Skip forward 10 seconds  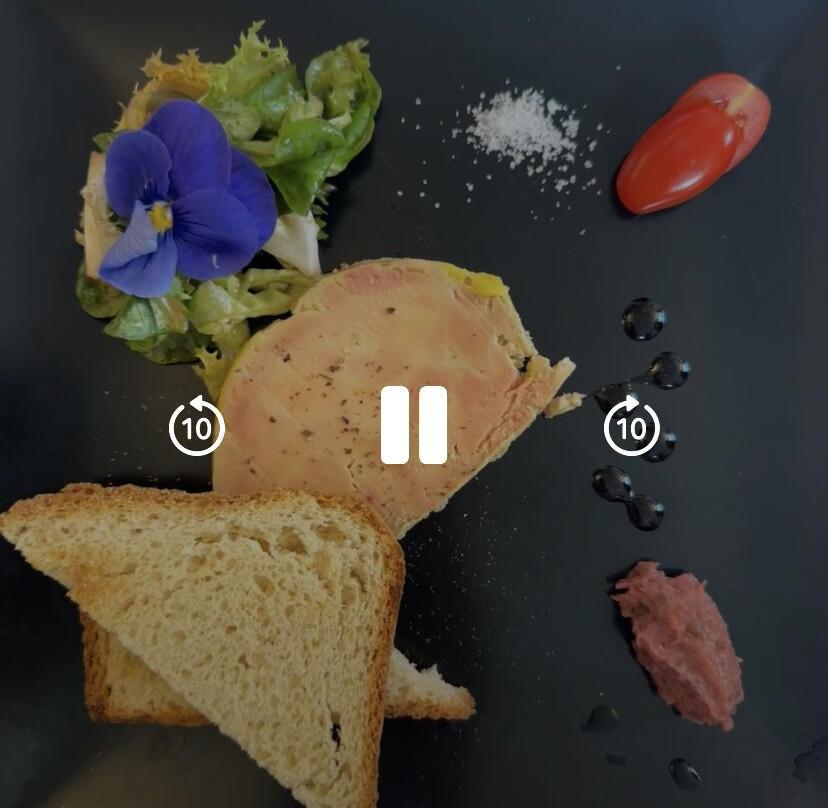tap(632, 425)
